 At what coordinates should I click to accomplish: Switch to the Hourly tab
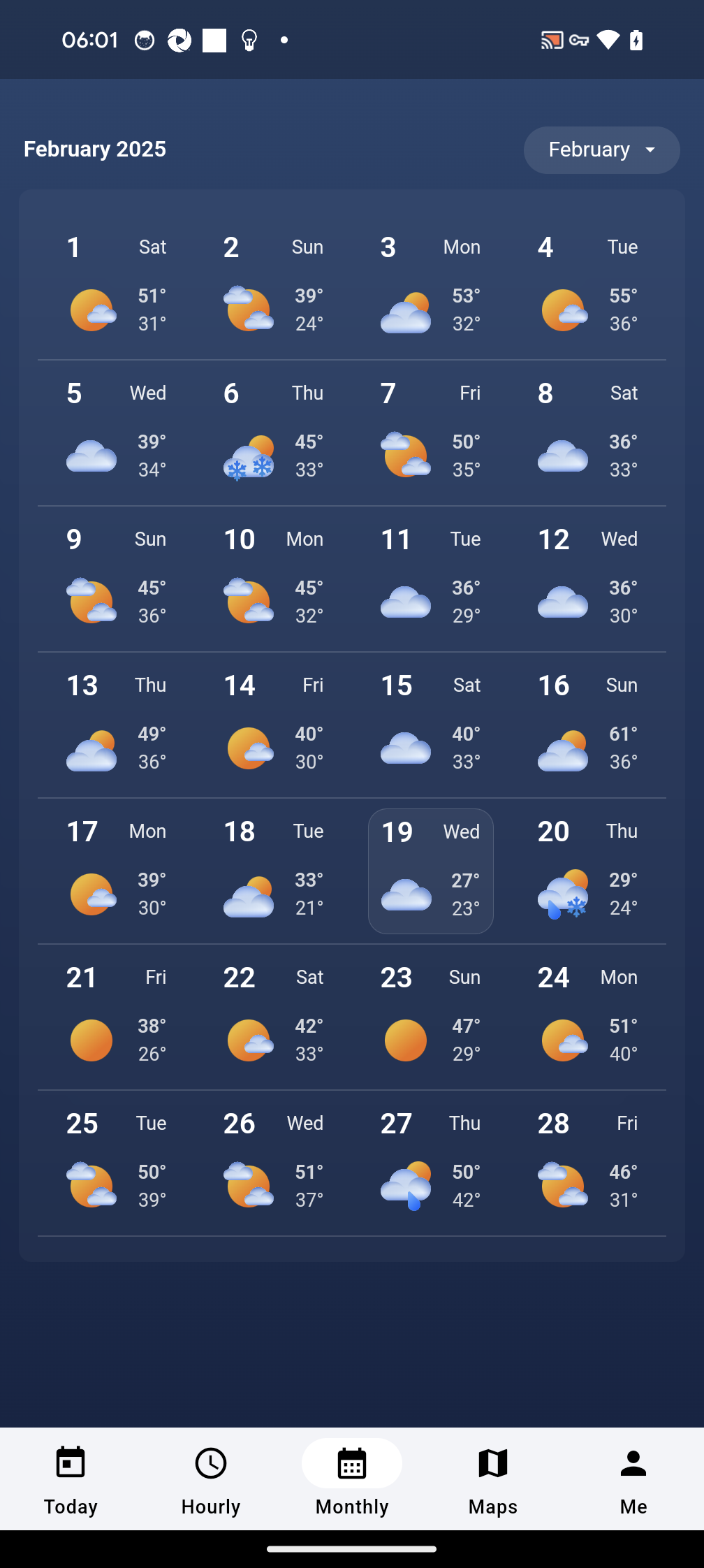[211, 1479]
